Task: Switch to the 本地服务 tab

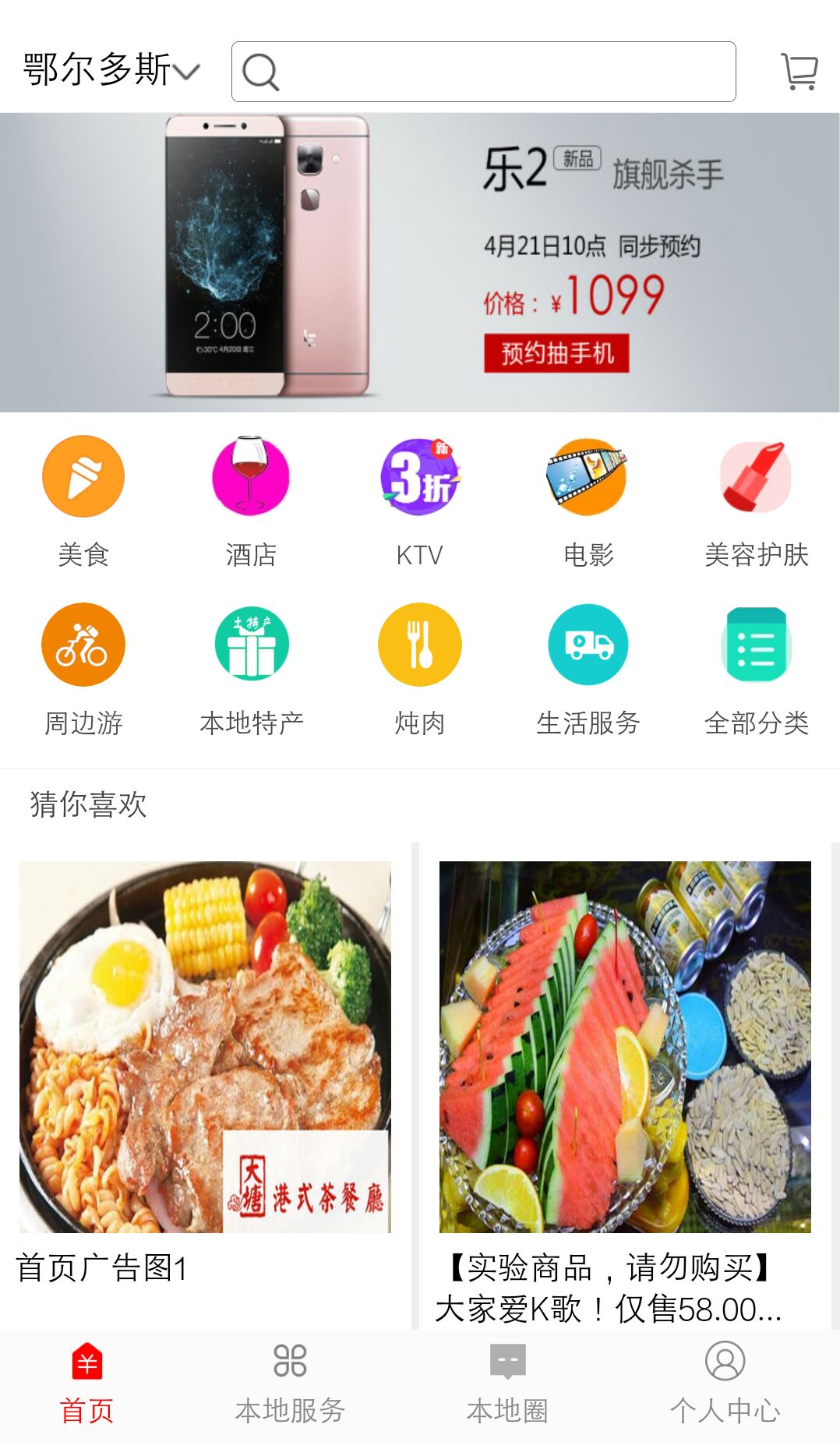Action: [290, 1384]
